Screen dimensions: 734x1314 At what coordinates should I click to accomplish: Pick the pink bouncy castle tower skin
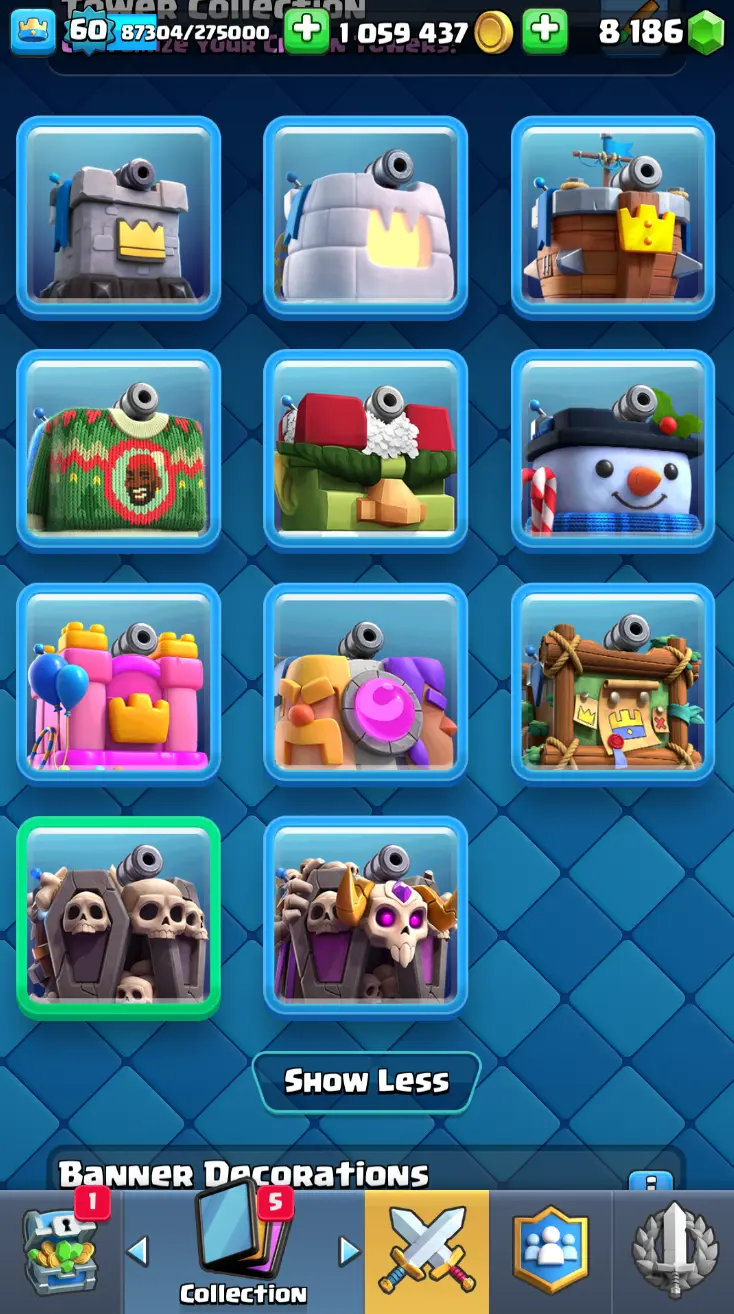pos(118,683)
